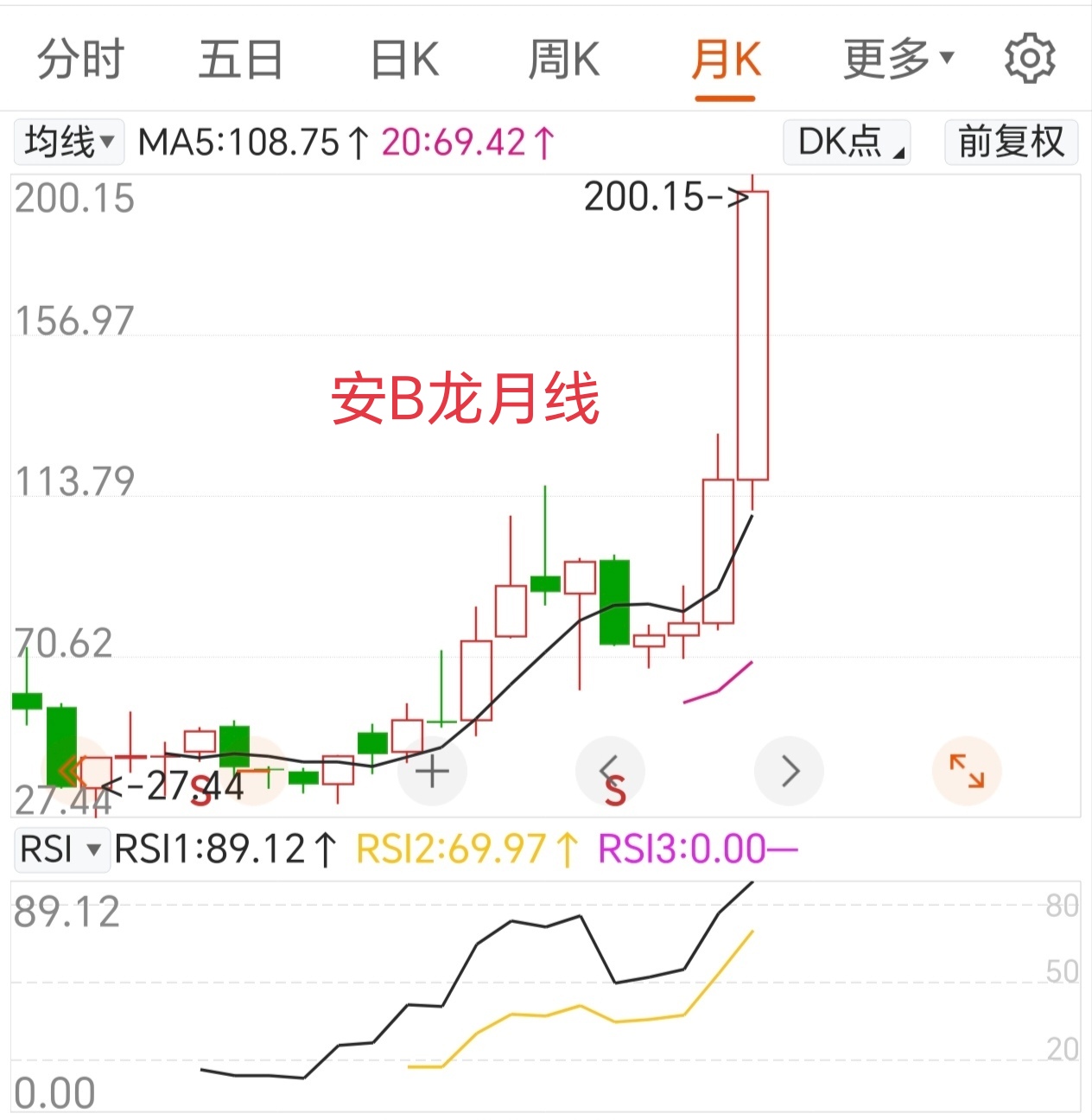Enable DK点 signal display
Viewport: 1092px width, 1120px height.
tap(845, 142)
